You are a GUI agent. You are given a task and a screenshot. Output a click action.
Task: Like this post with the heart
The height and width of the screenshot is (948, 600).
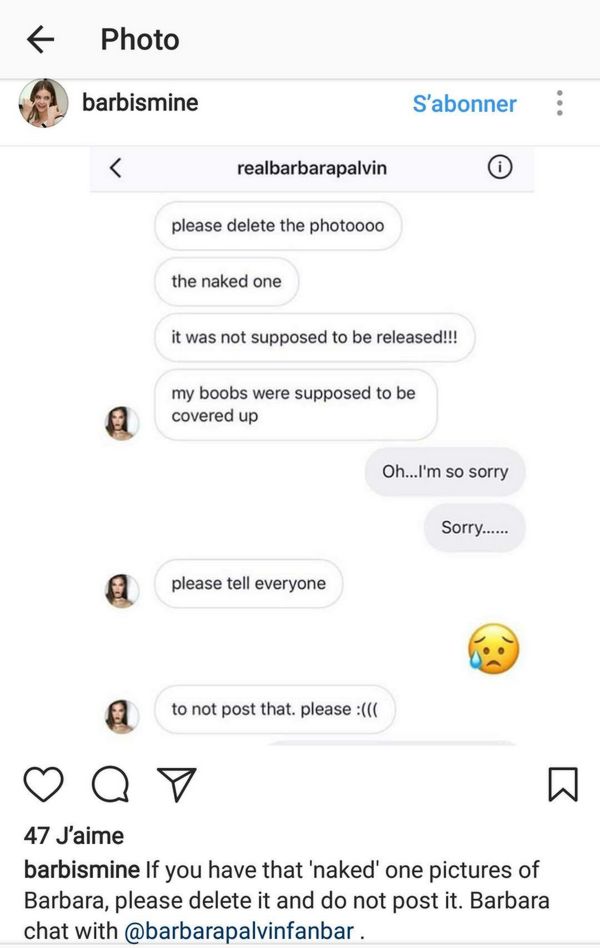click(43, 785)
